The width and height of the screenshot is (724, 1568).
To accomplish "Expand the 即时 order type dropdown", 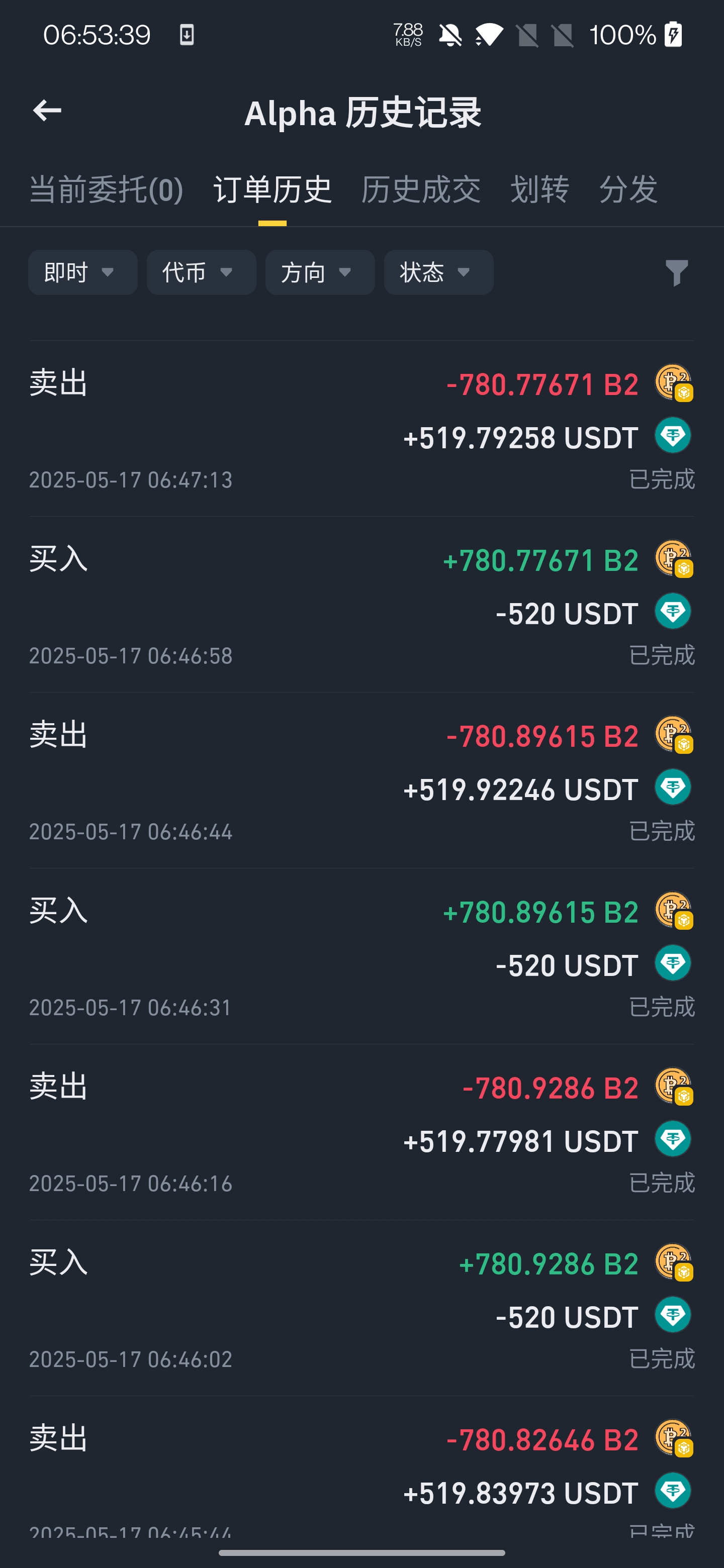I will point(82,272).
